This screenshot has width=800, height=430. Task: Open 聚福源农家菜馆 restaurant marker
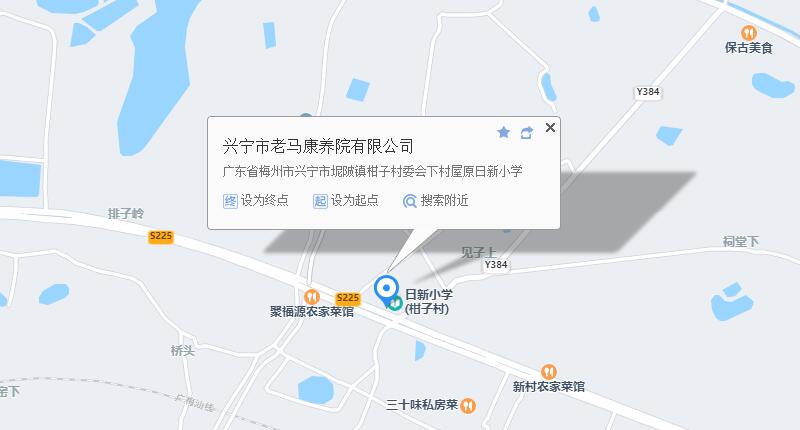point(312,296)
